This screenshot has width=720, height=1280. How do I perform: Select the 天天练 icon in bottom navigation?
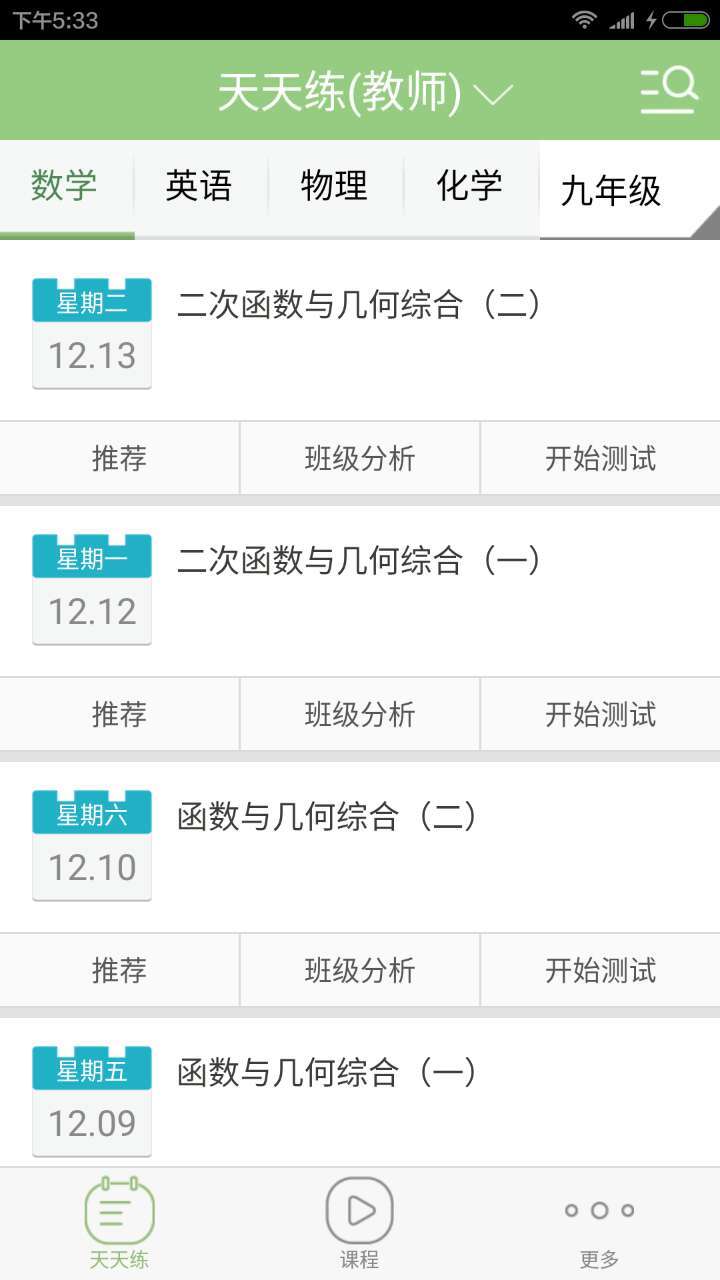coord(118,1215)
